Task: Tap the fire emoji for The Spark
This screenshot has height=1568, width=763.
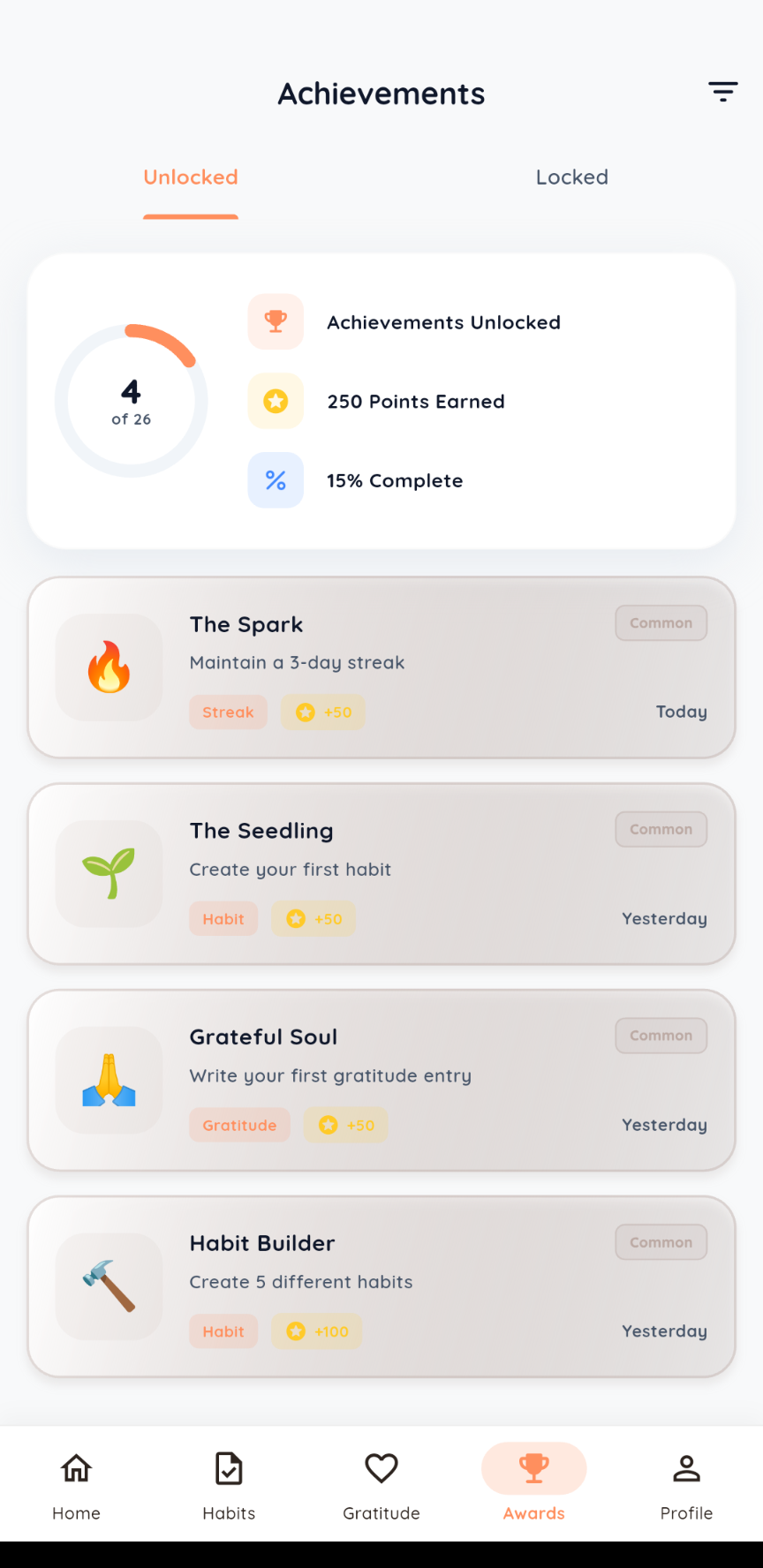Action: pos(109,668)
